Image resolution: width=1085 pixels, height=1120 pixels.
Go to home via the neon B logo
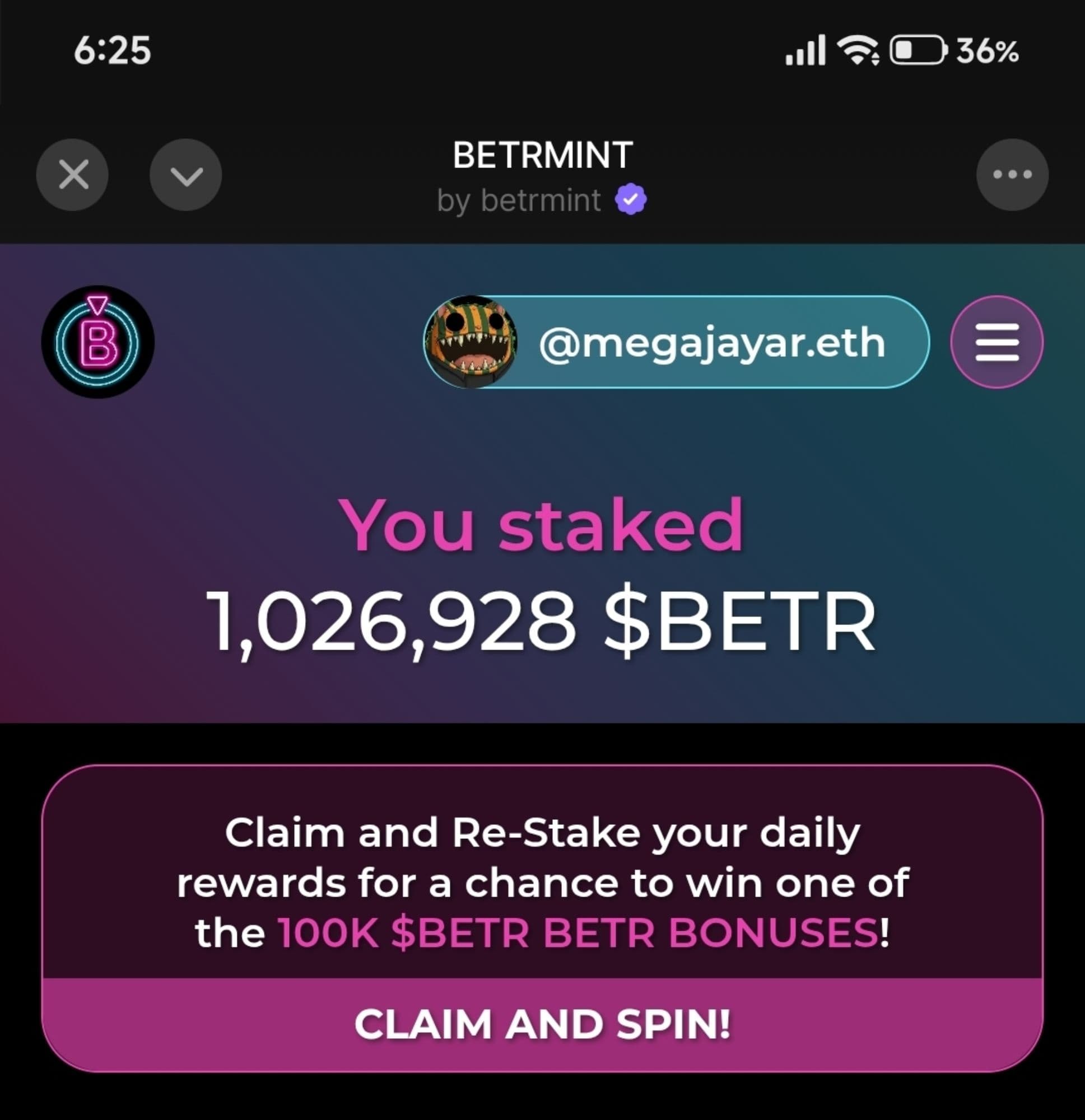pyautogui.click(x=98, y=342)
